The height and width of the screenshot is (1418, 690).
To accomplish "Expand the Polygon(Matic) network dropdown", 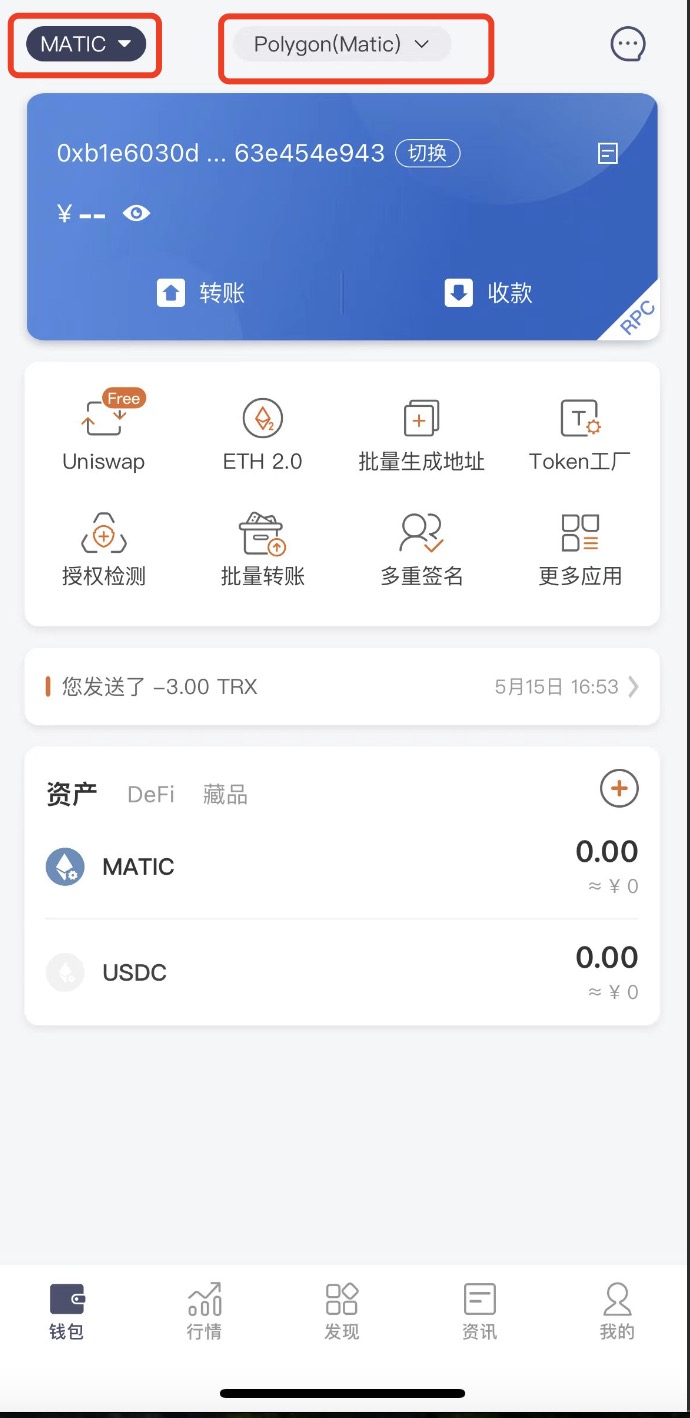I will [x=341, y=44].
